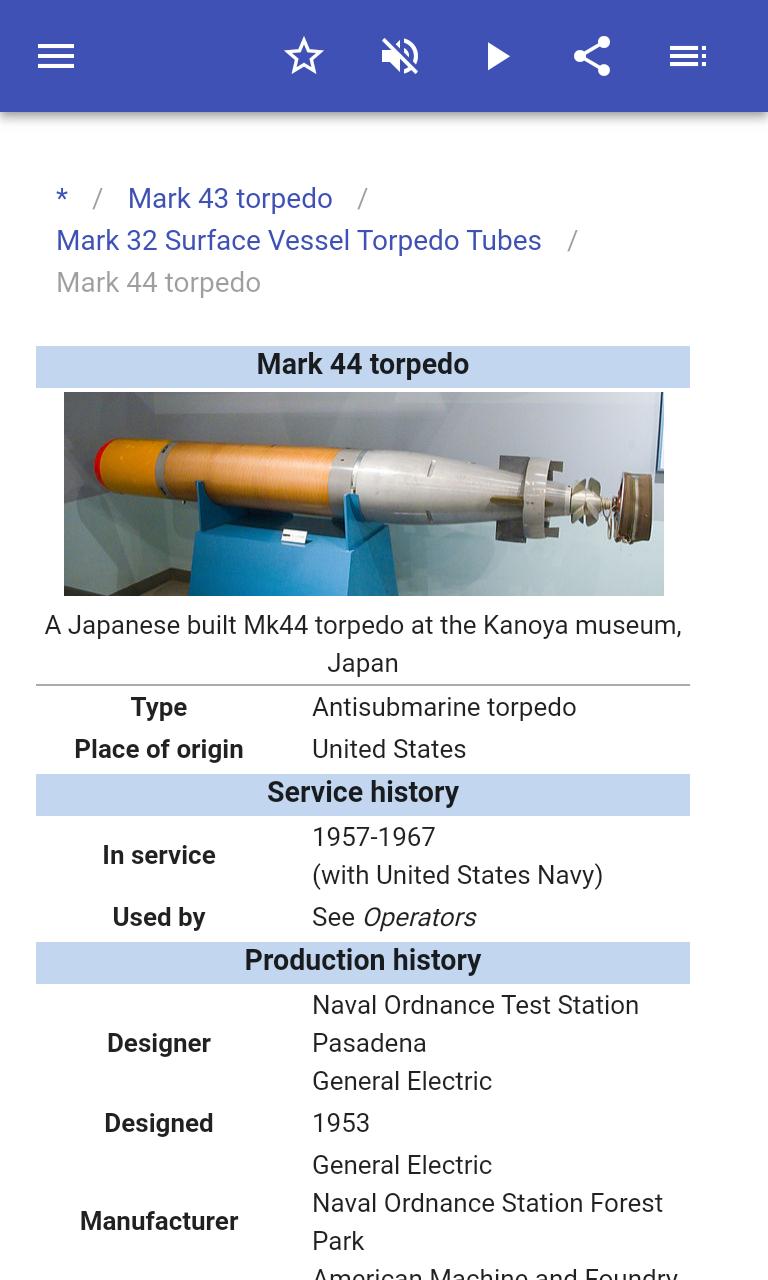
Task: Open Mark 32 Surface Vessel Torpedo Tubes
Action: [298, 240]
